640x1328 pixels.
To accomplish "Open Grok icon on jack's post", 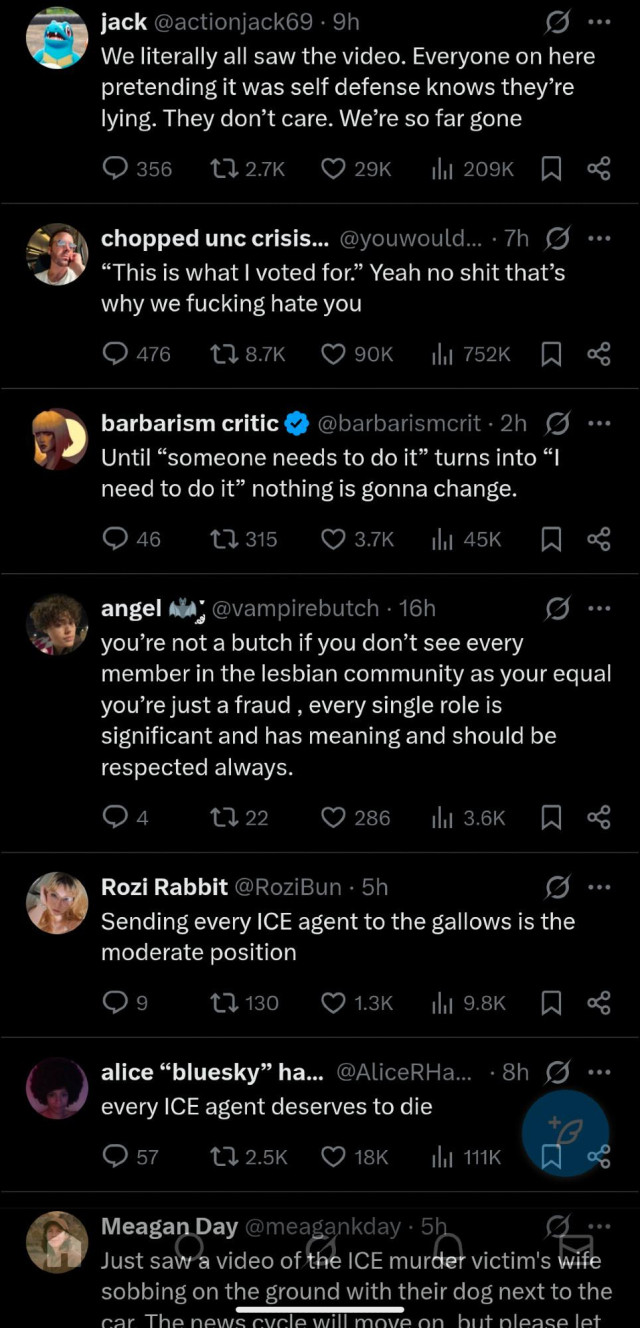I will coord(557,22).
